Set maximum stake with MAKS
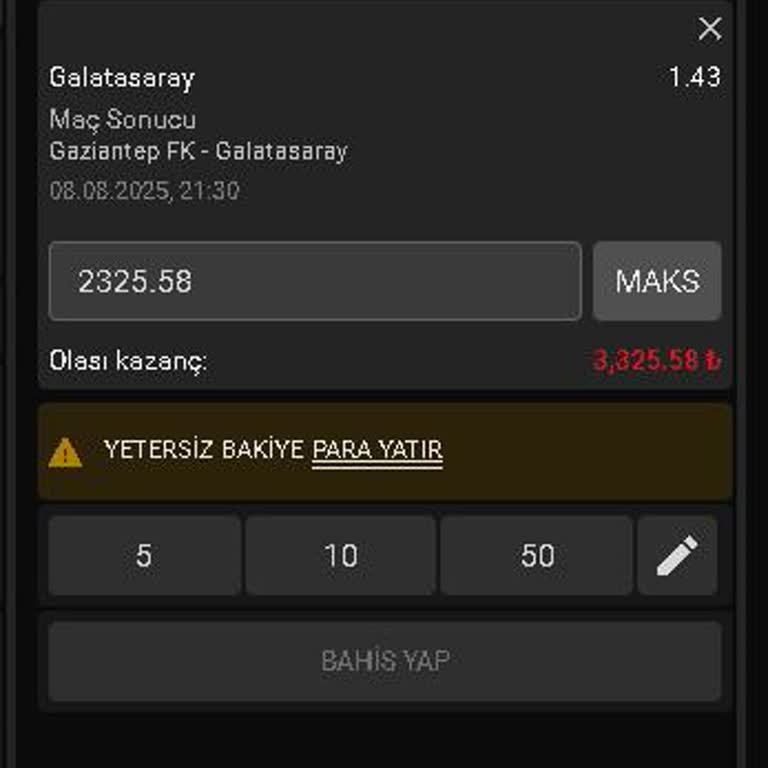768x768 pixels. (x=656, y=281)
